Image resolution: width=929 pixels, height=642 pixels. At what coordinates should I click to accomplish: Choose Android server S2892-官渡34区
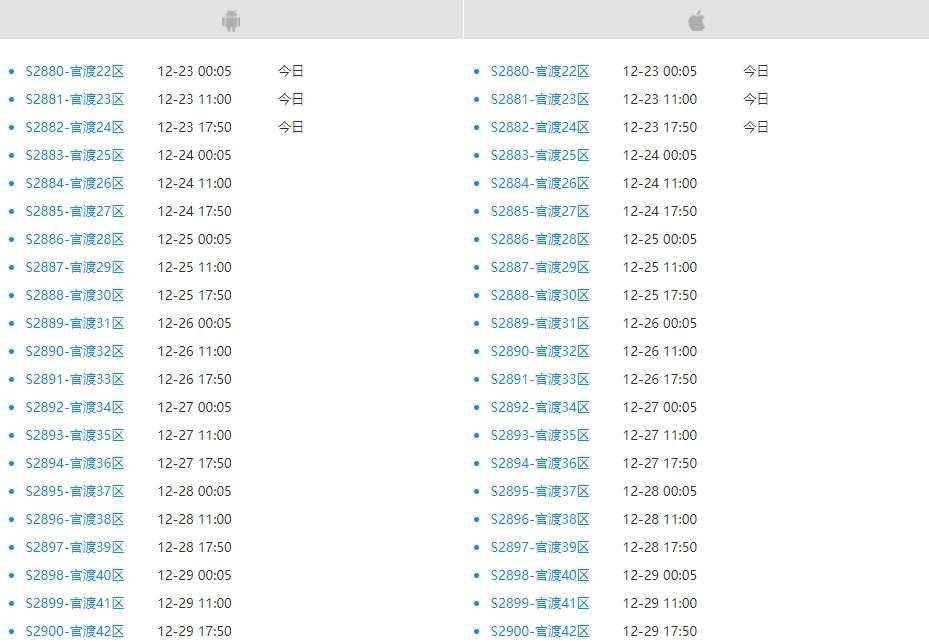click(x=75, y=407)
